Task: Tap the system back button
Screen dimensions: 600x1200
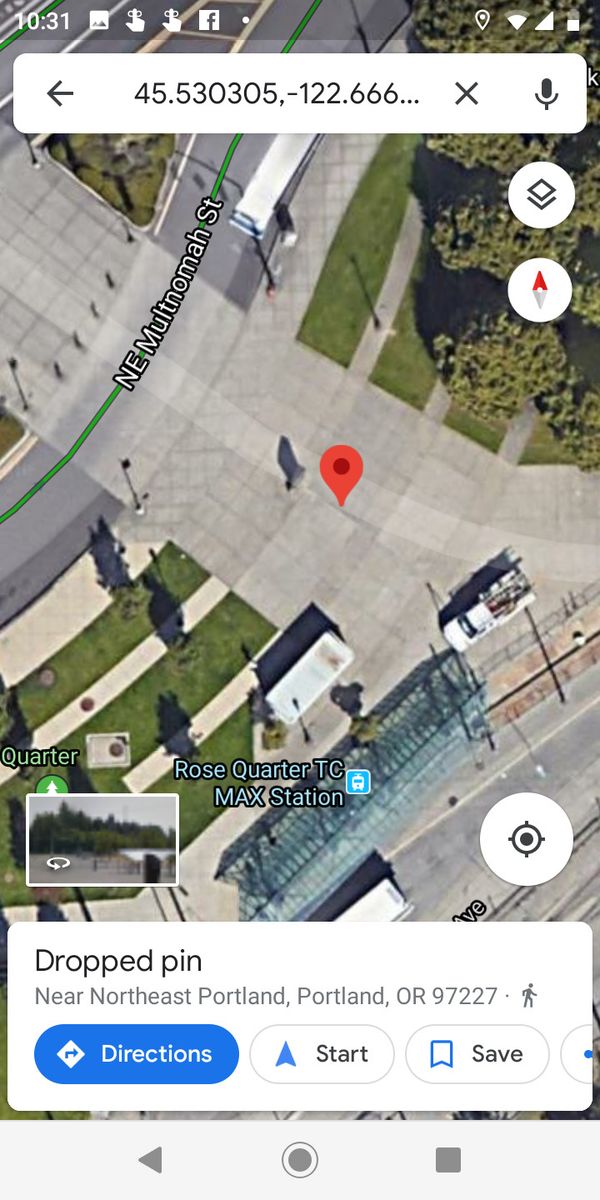Action: [x=150, y=1160]
